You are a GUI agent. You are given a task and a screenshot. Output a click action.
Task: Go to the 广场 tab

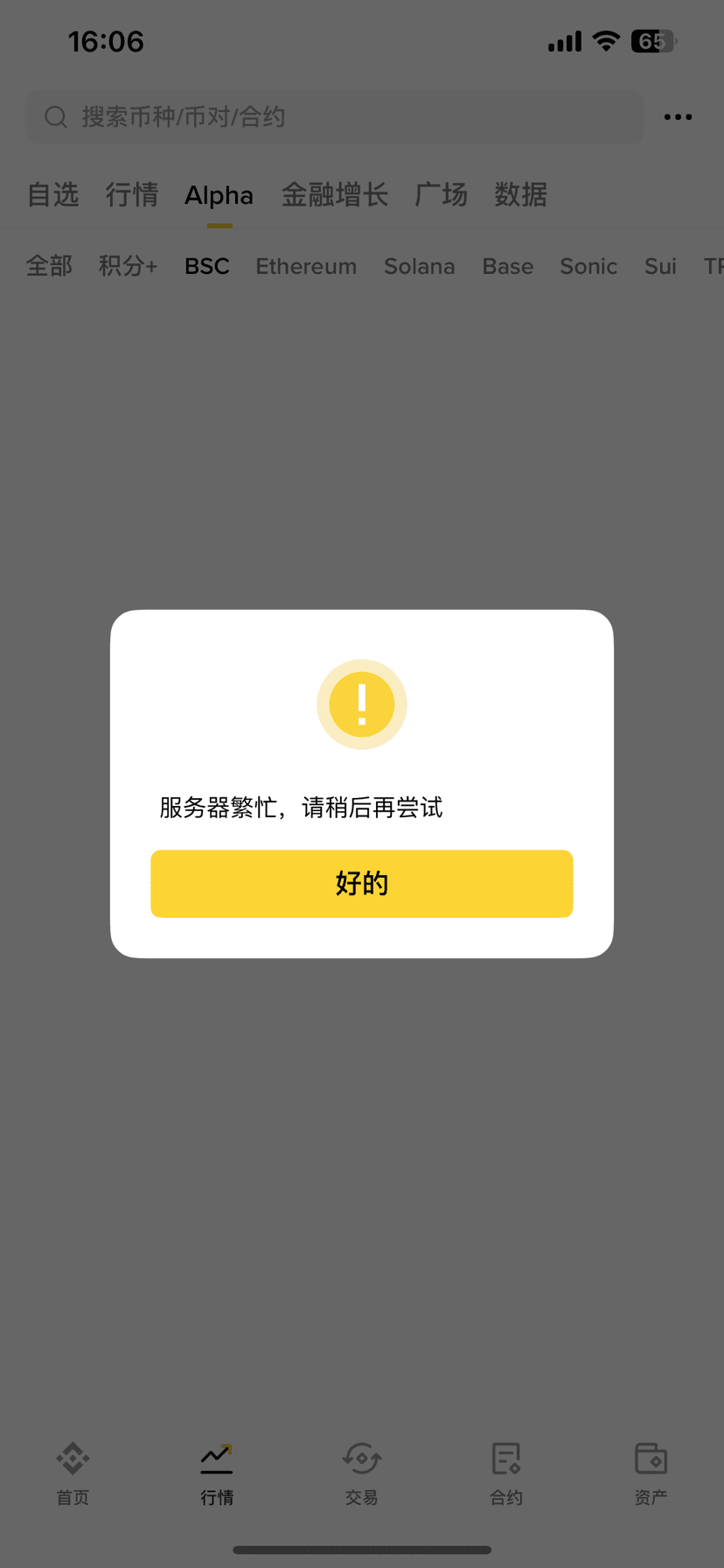point(441,194)
